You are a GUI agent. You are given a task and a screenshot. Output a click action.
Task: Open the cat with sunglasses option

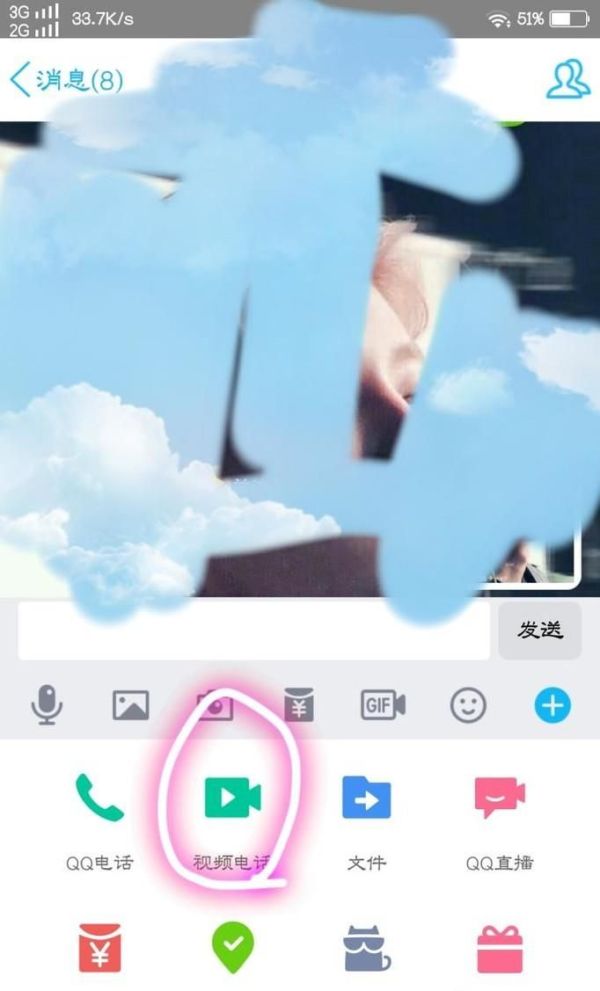366,947
